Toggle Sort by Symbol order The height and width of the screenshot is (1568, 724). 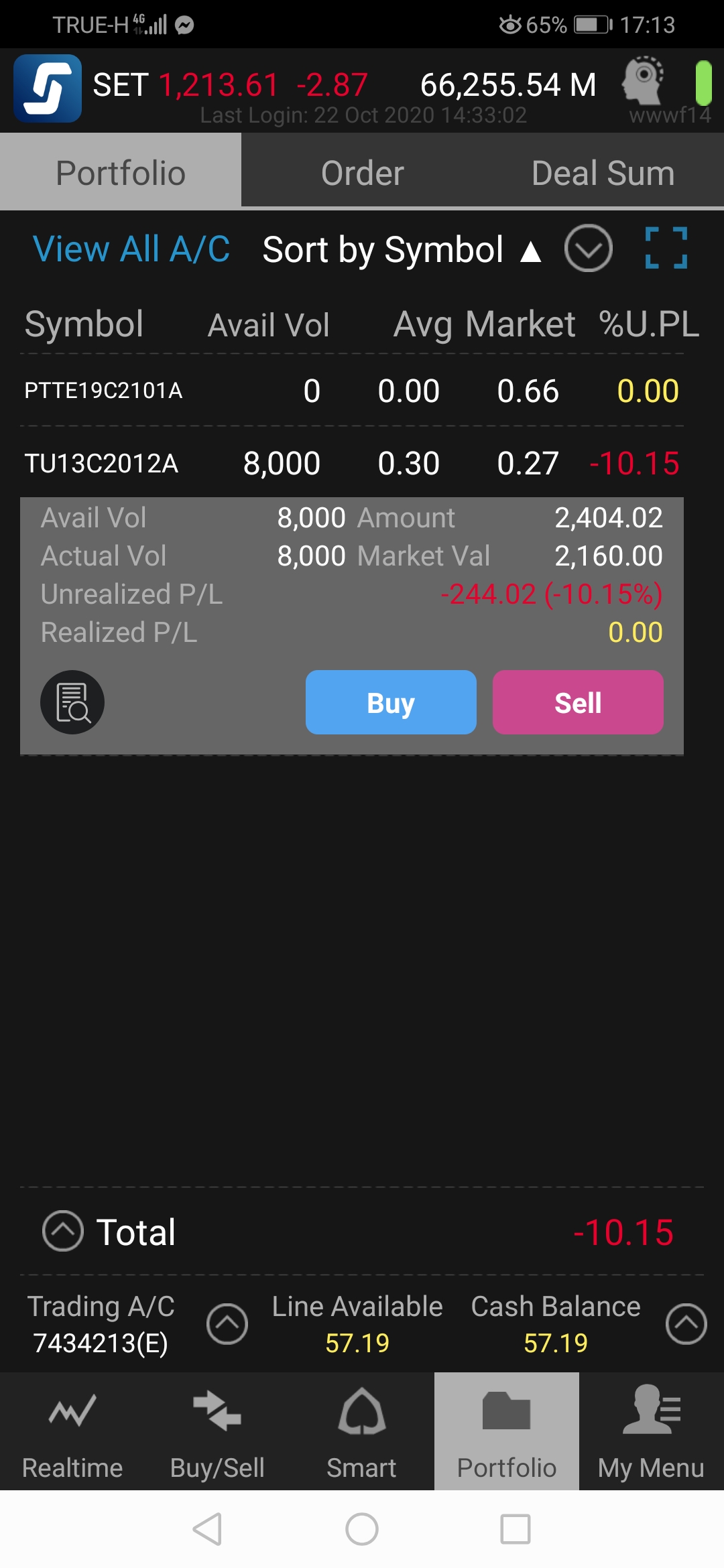402,250
